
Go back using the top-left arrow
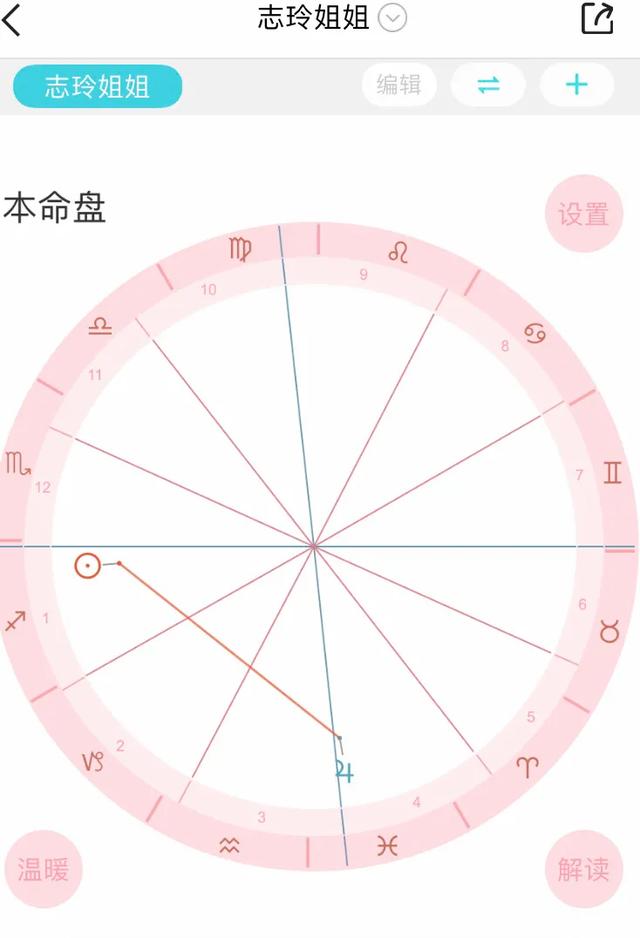tap(12, 19)
